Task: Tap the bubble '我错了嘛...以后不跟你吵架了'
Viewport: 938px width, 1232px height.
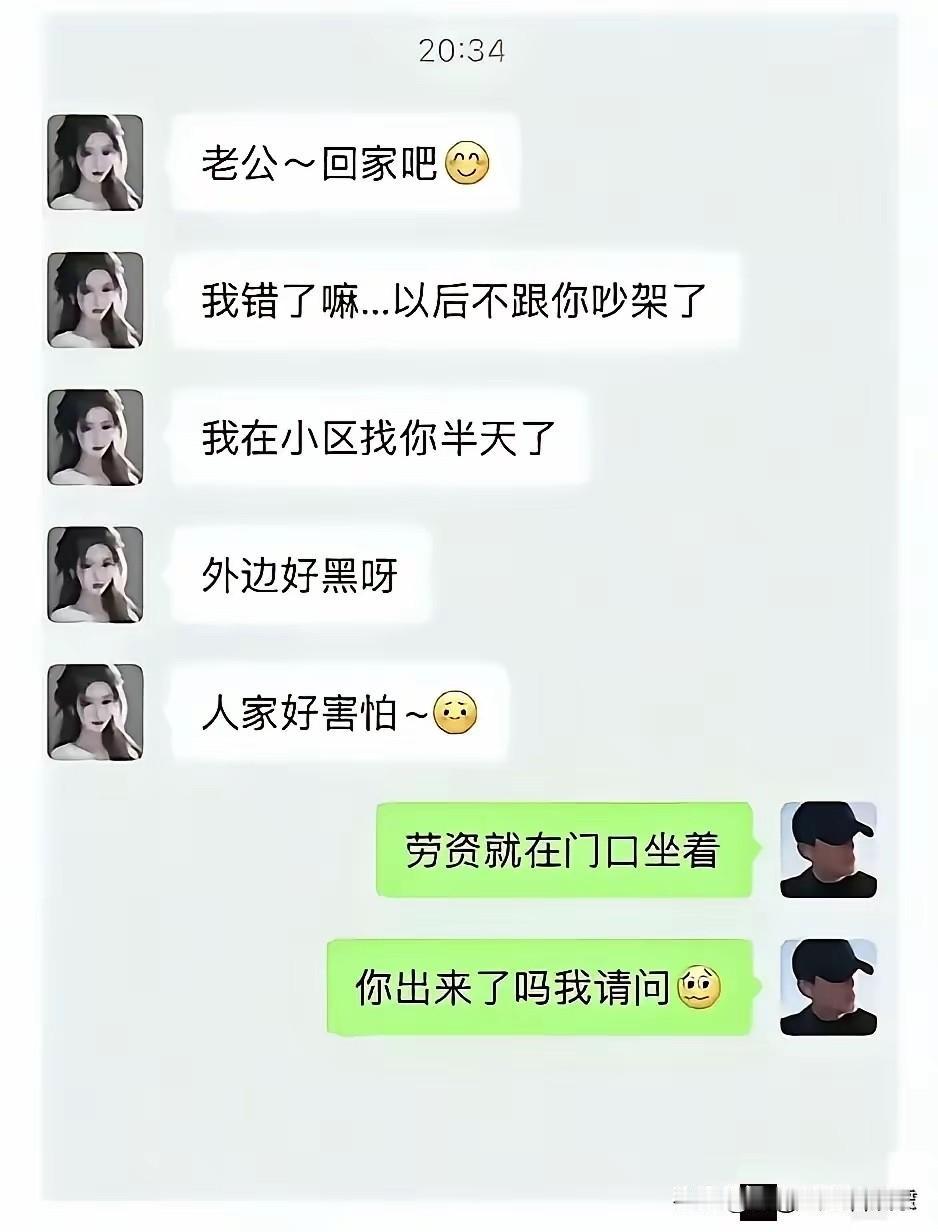Action: (x=450, y=300)
